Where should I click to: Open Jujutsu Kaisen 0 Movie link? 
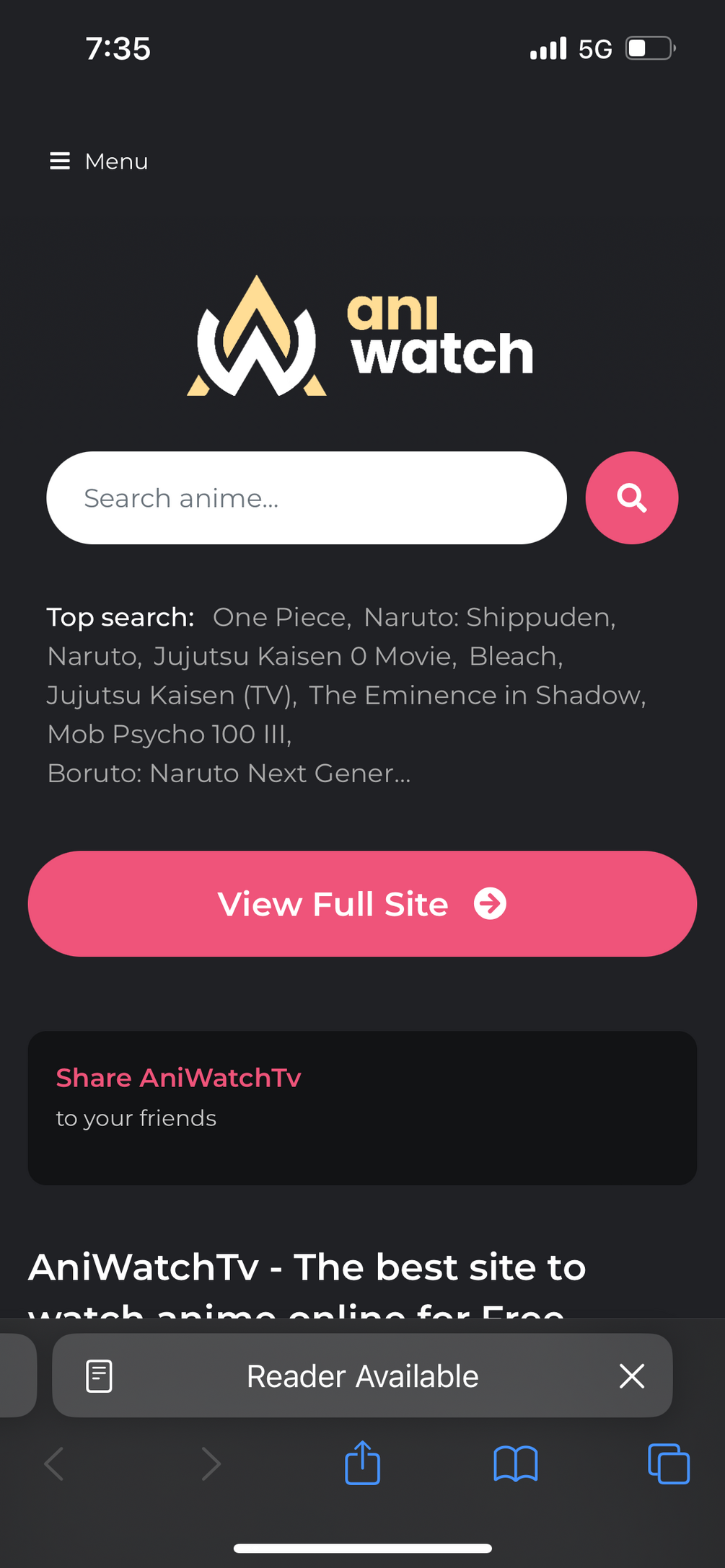coord(304,657)
